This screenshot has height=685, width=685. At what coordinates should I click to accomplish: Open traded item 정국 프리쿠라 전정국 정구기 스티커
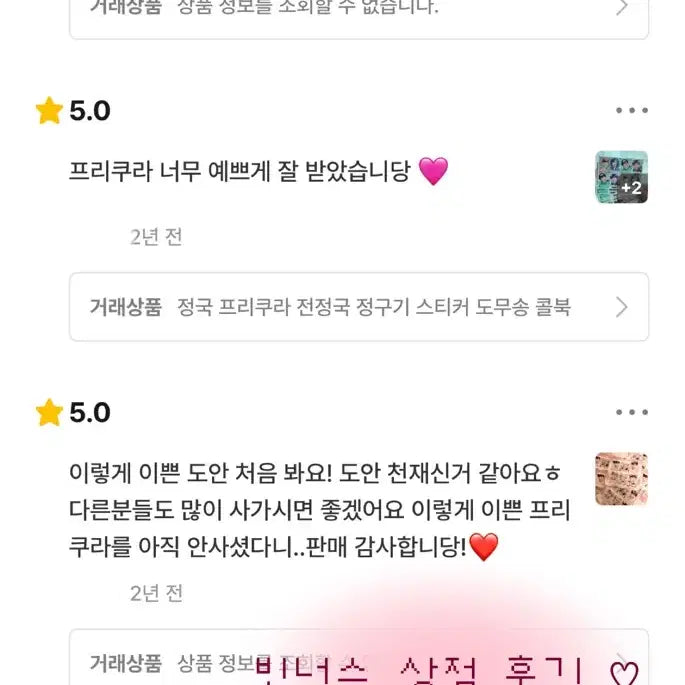(358, 307)
